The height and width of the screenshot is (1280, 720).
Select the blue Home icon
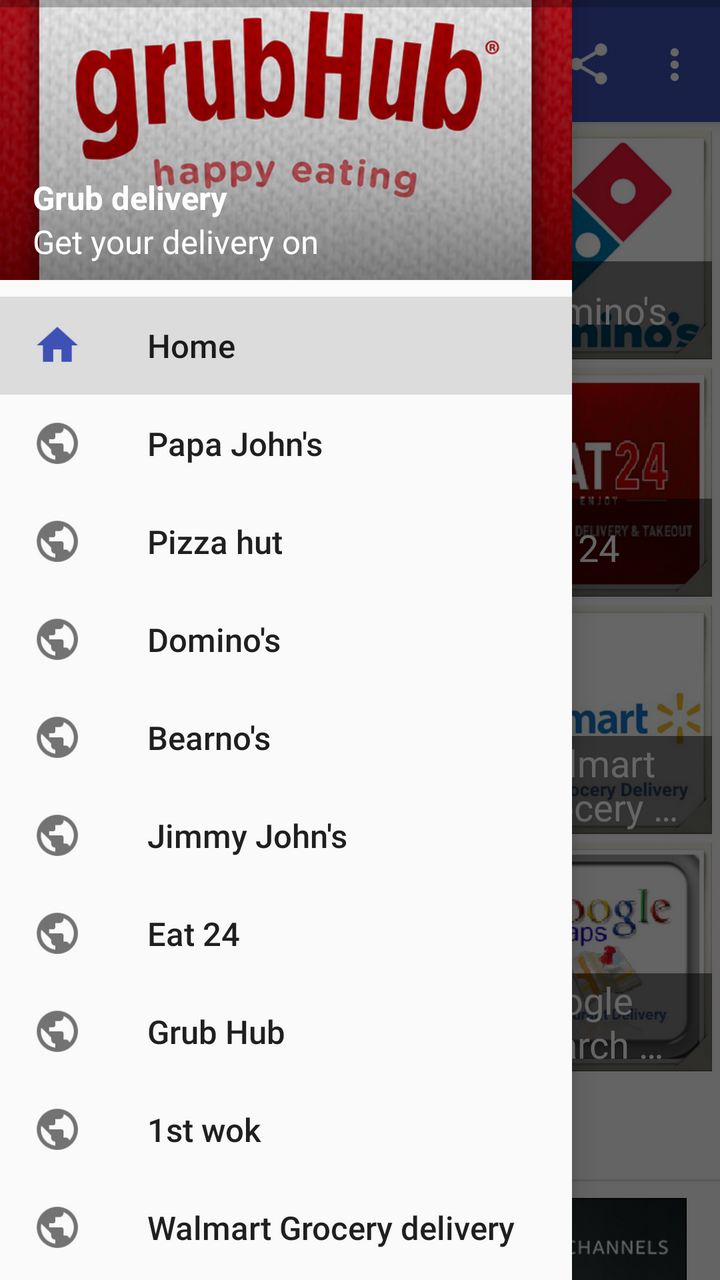click(x=57, y=345)
